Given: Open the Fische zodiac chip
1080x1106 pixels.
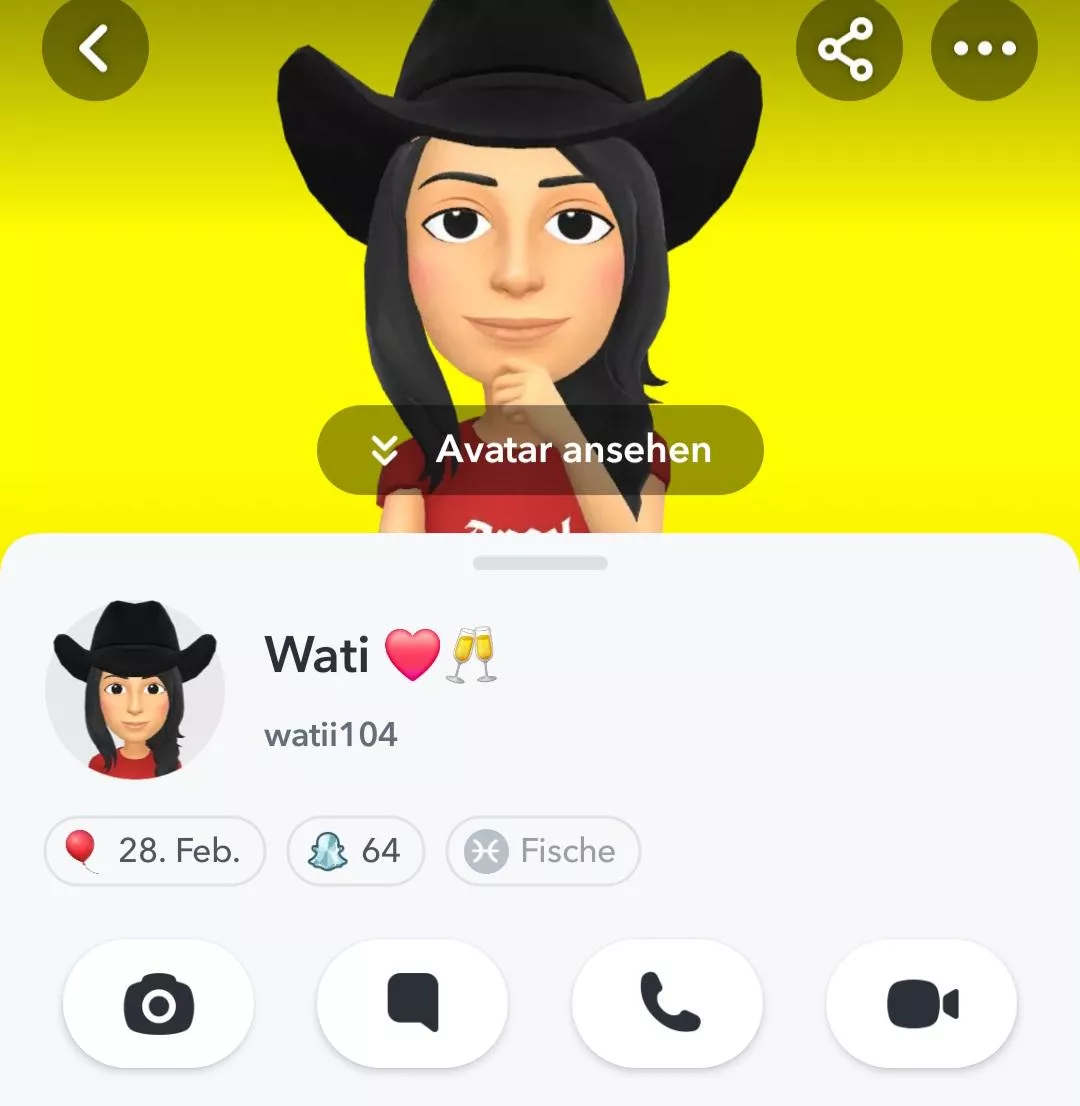Looking at the screenshot, I should 543,851.
